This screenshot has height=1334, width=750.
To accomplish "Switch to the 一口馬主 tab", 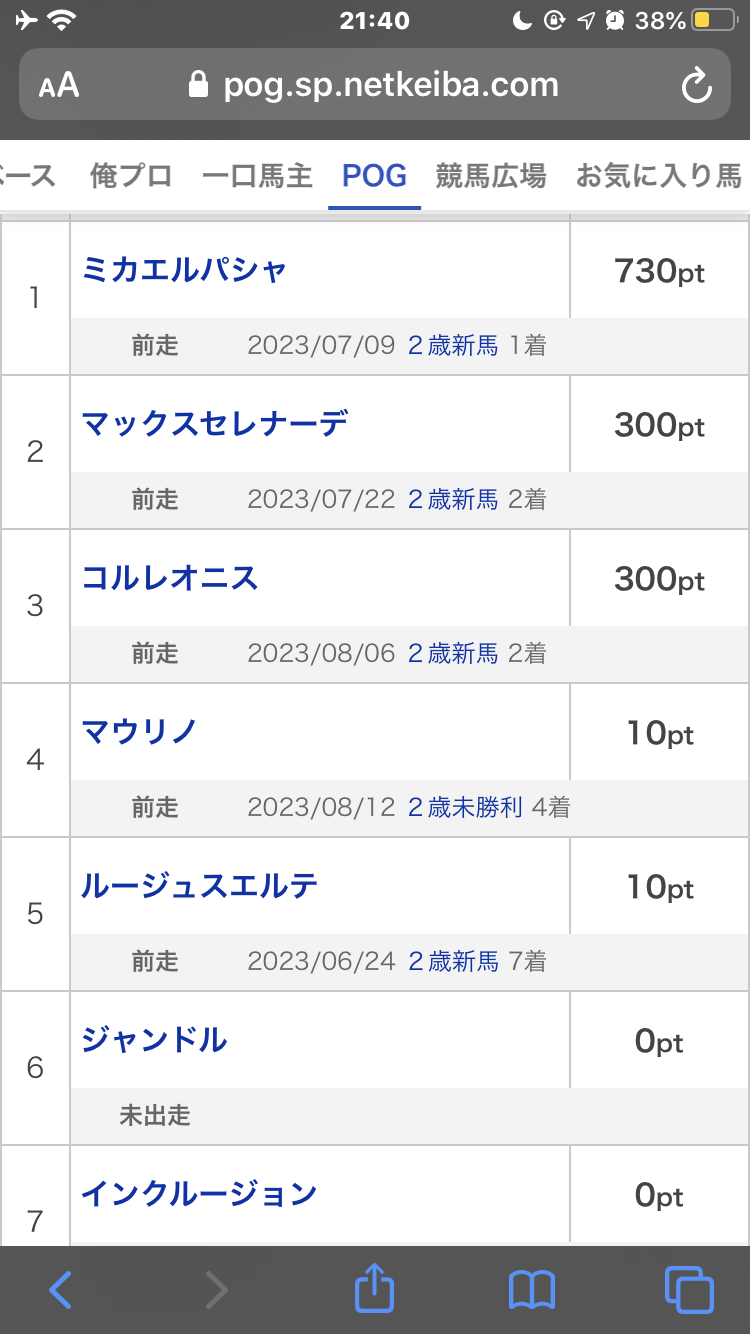I will point(257,177).
